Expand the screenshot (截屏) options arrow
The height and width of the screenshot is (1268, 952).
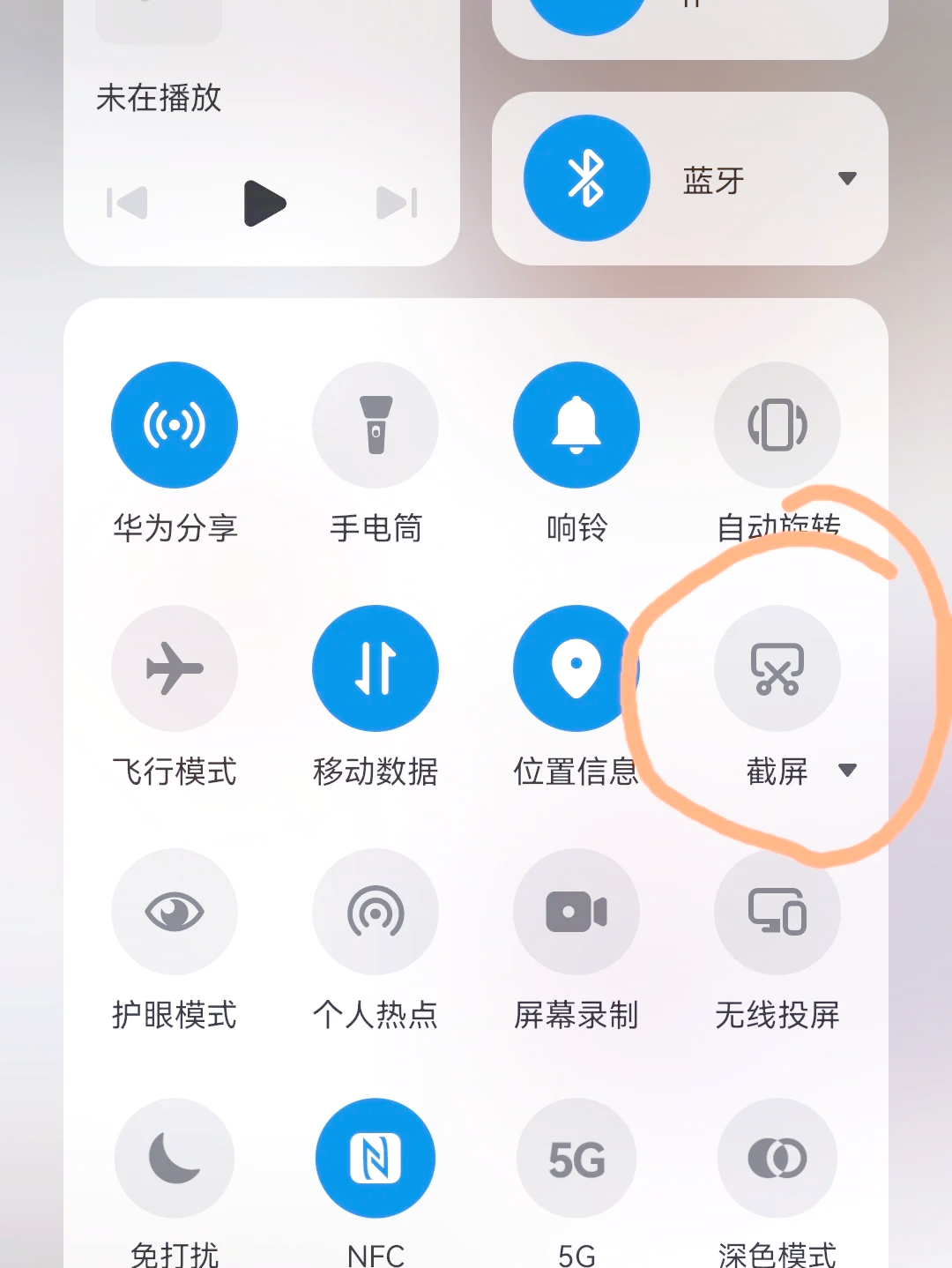[847, 771]
